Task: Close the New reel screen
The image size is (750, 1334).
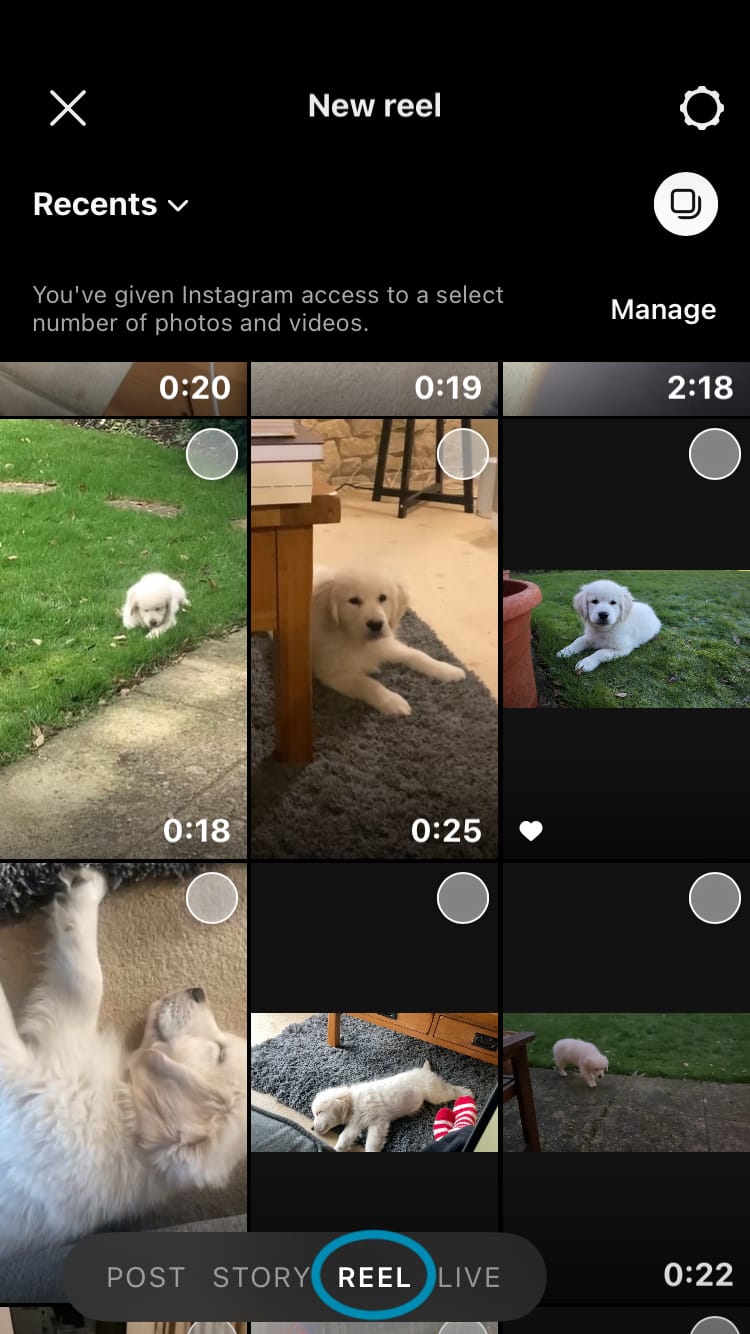Action: coord(68,107)
